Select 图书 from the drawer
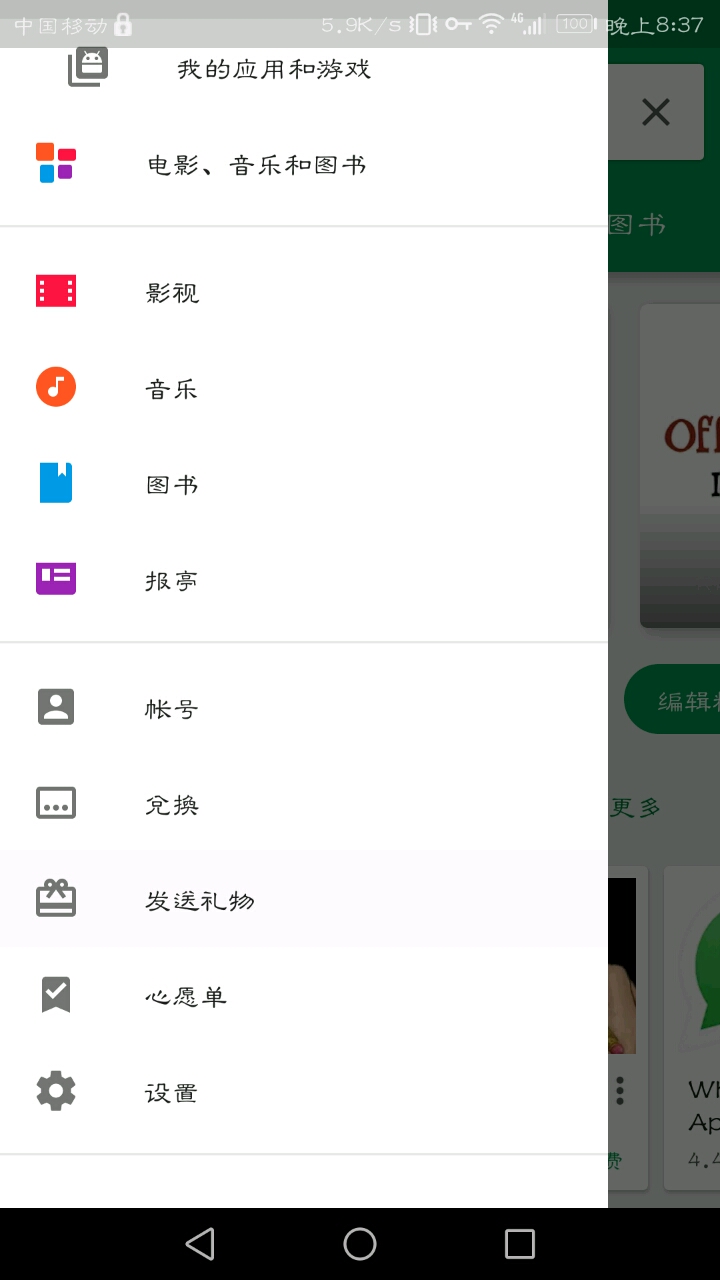Screen dimensions: 720x1280 click(x=172, y=484)
